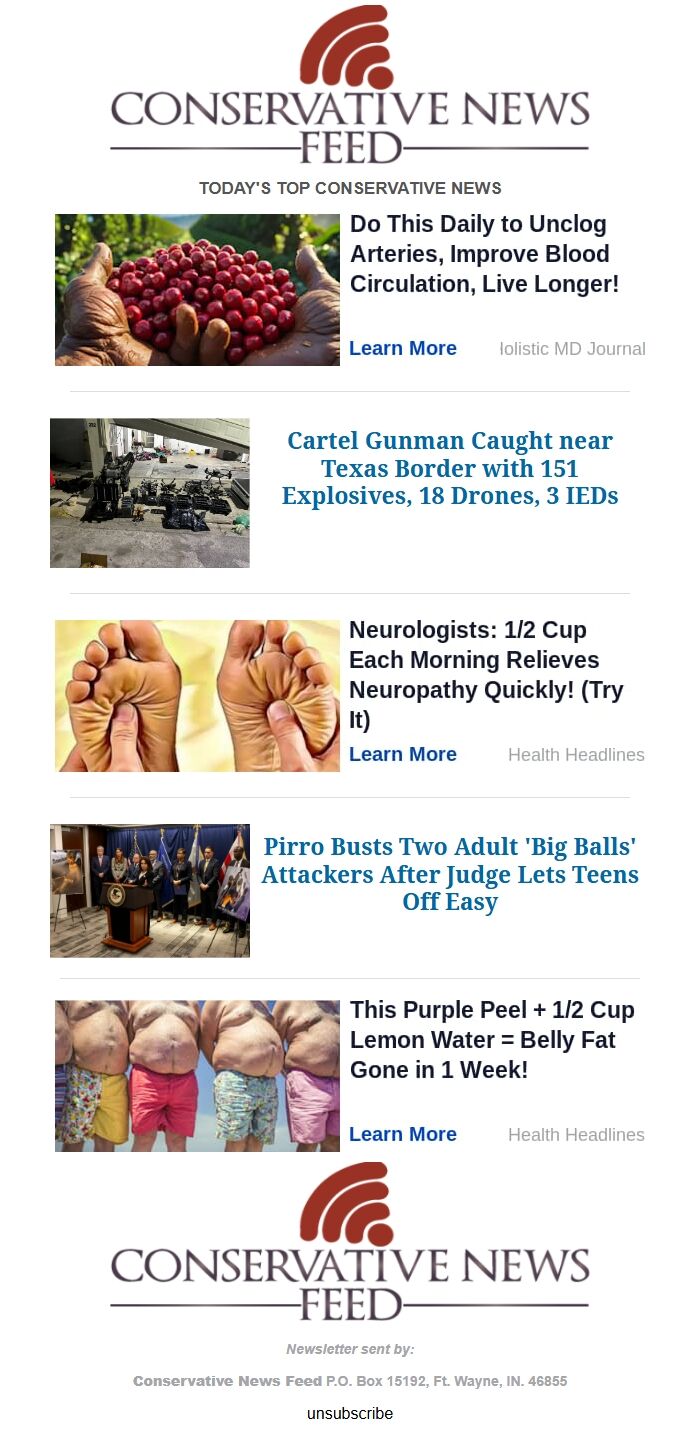
Task: Open the red berries image tile
Action: pyautogui.click(x=197, y=289)
